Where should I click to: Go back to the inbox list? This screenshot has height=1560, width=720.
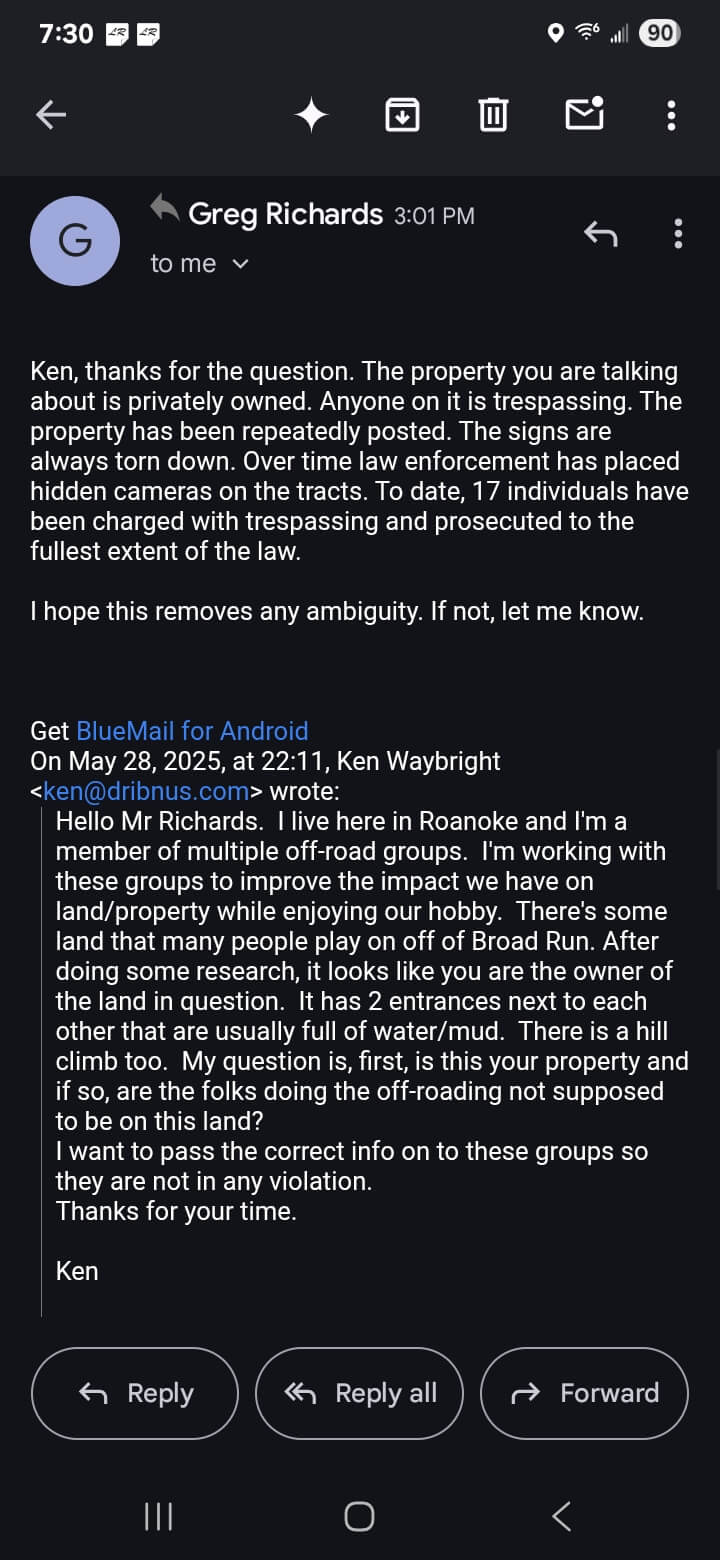[x=51, y=116]
